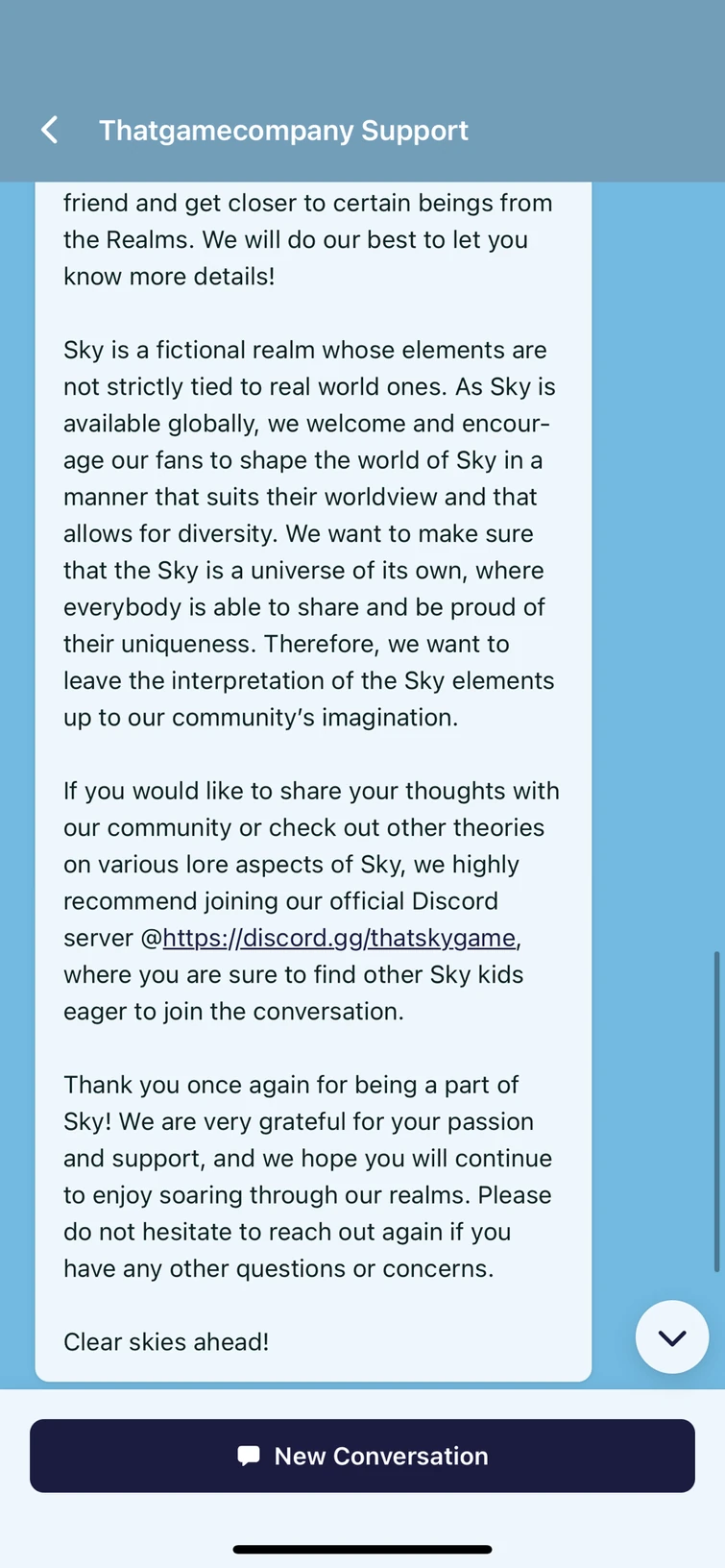725x1568 pixels.
Task: Start a New Conversation
Action: point(362,1456)
